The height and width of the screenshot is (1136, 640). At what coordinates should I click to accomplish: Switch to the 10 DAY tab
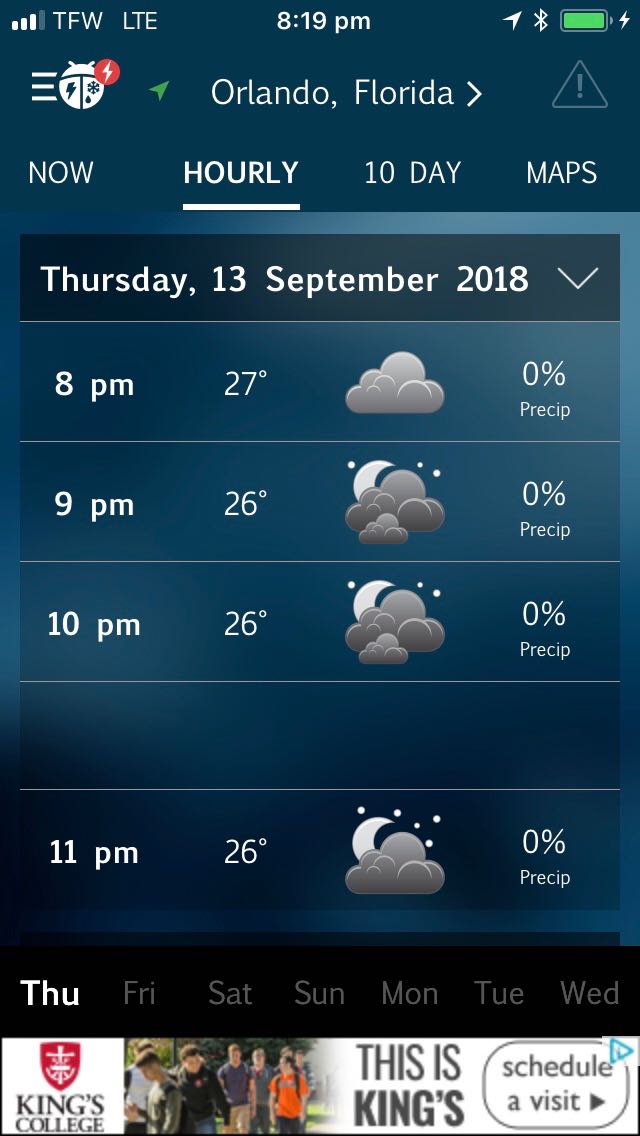coord(412,172)
